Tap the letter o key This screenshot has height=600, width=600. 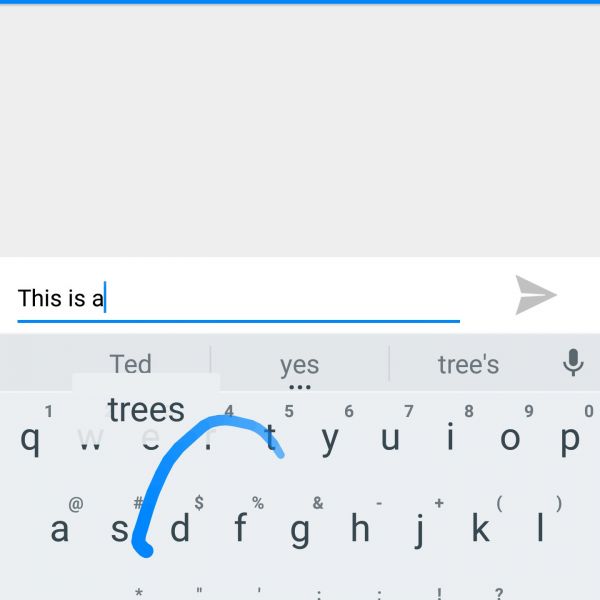click(510, 438)
